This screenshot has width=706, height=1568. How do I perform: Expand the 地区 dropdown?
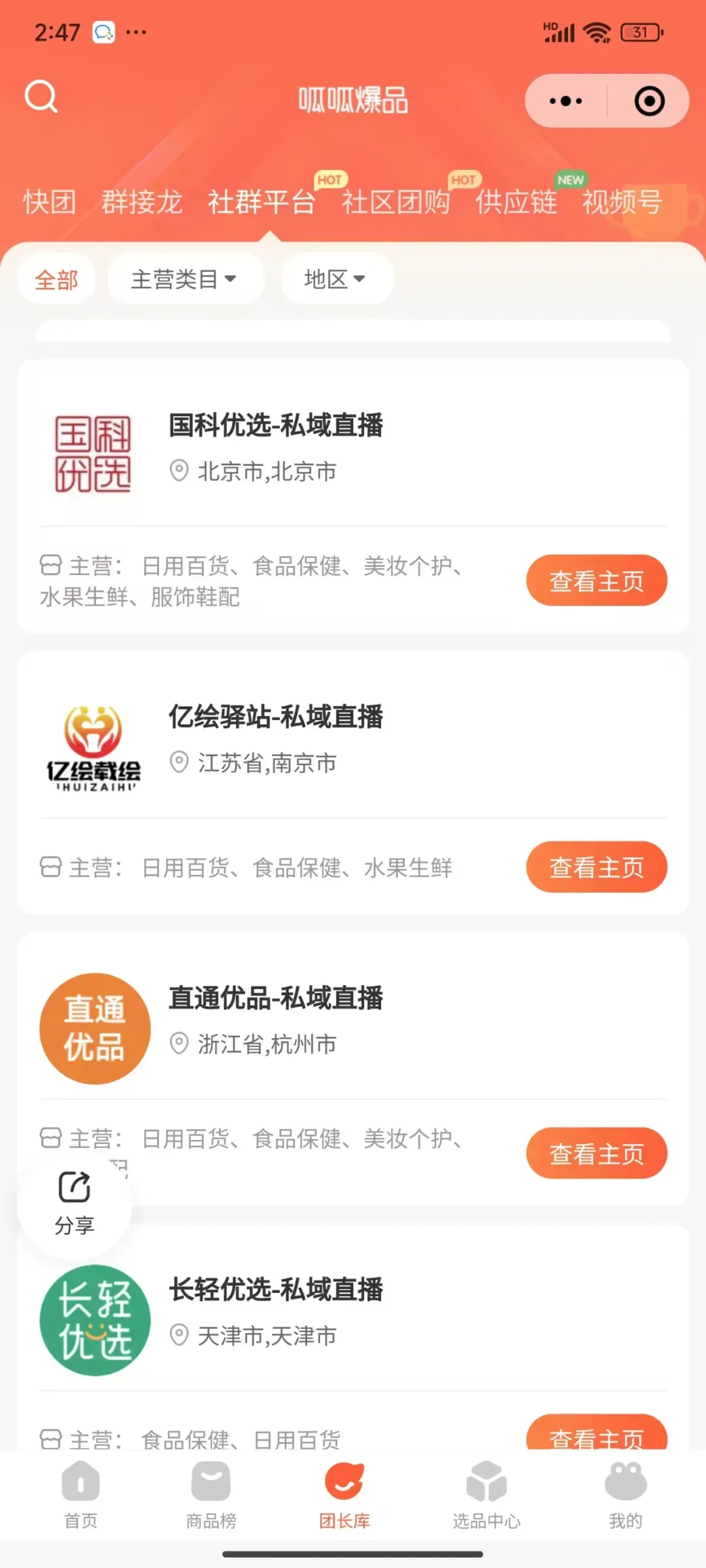tap(336, 279)
